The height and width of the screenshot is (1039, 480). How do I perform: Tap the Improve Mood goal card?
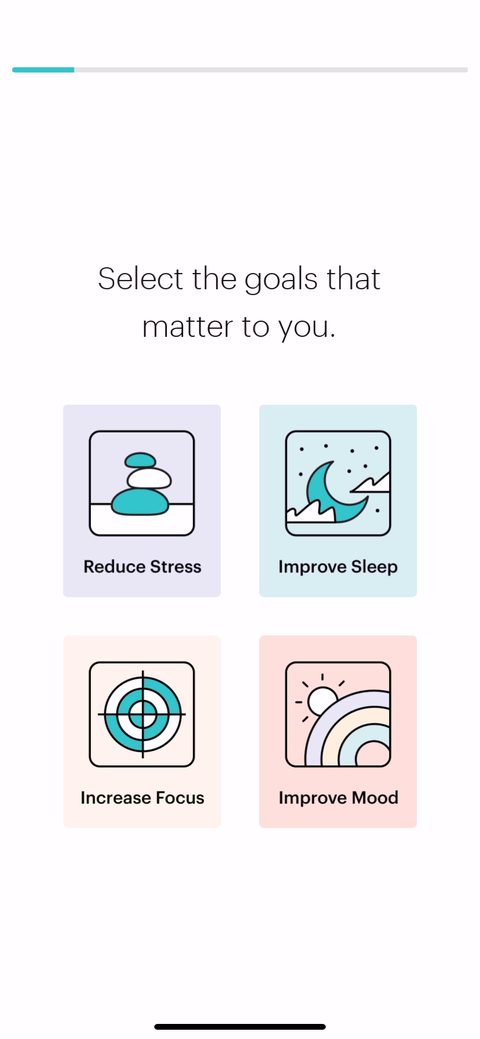pos(338,732)
